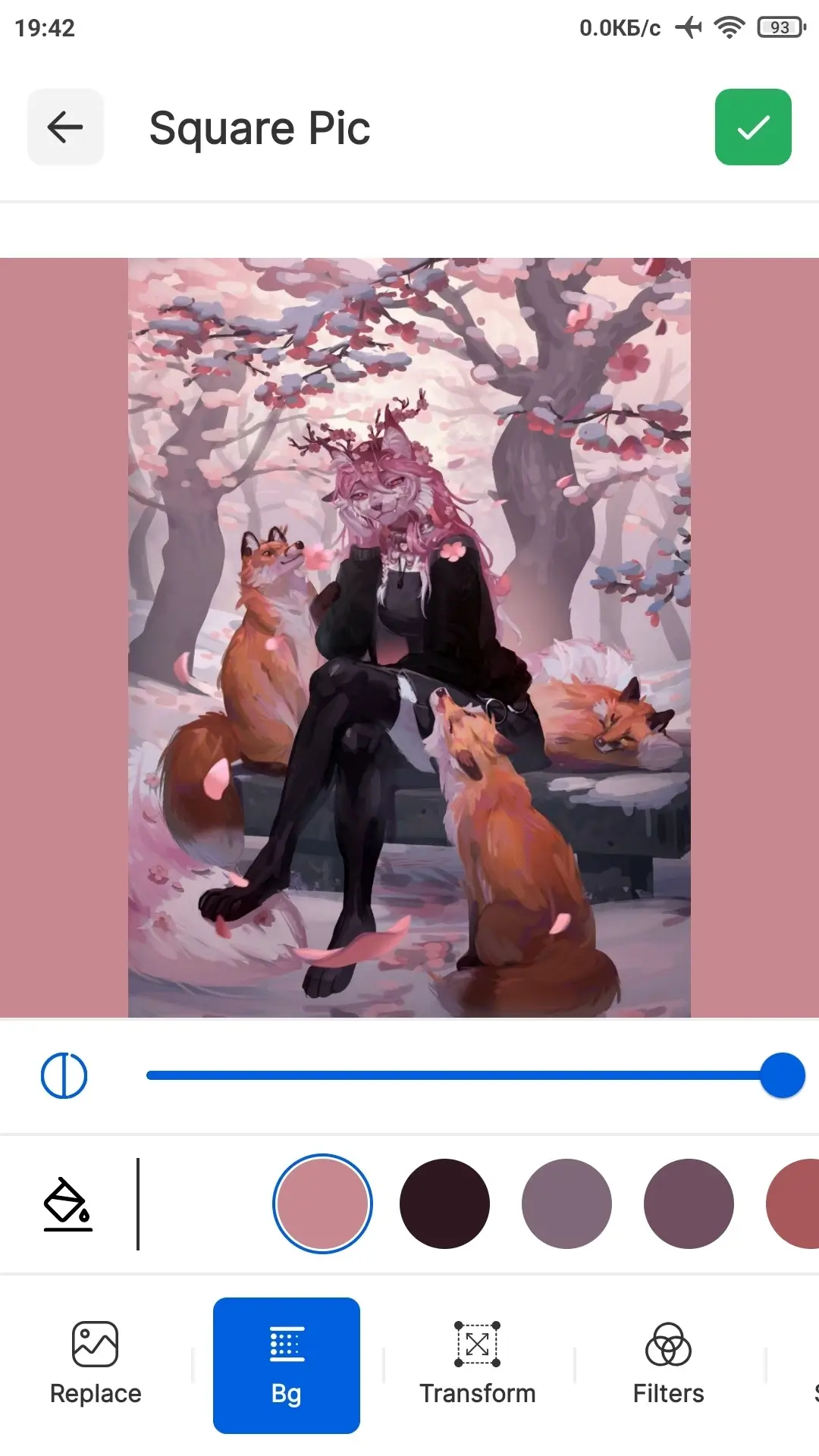The width and height of the screenshot is (819, 1456).
Task: Tap the blue slider handle
Action: [782, 1075]
